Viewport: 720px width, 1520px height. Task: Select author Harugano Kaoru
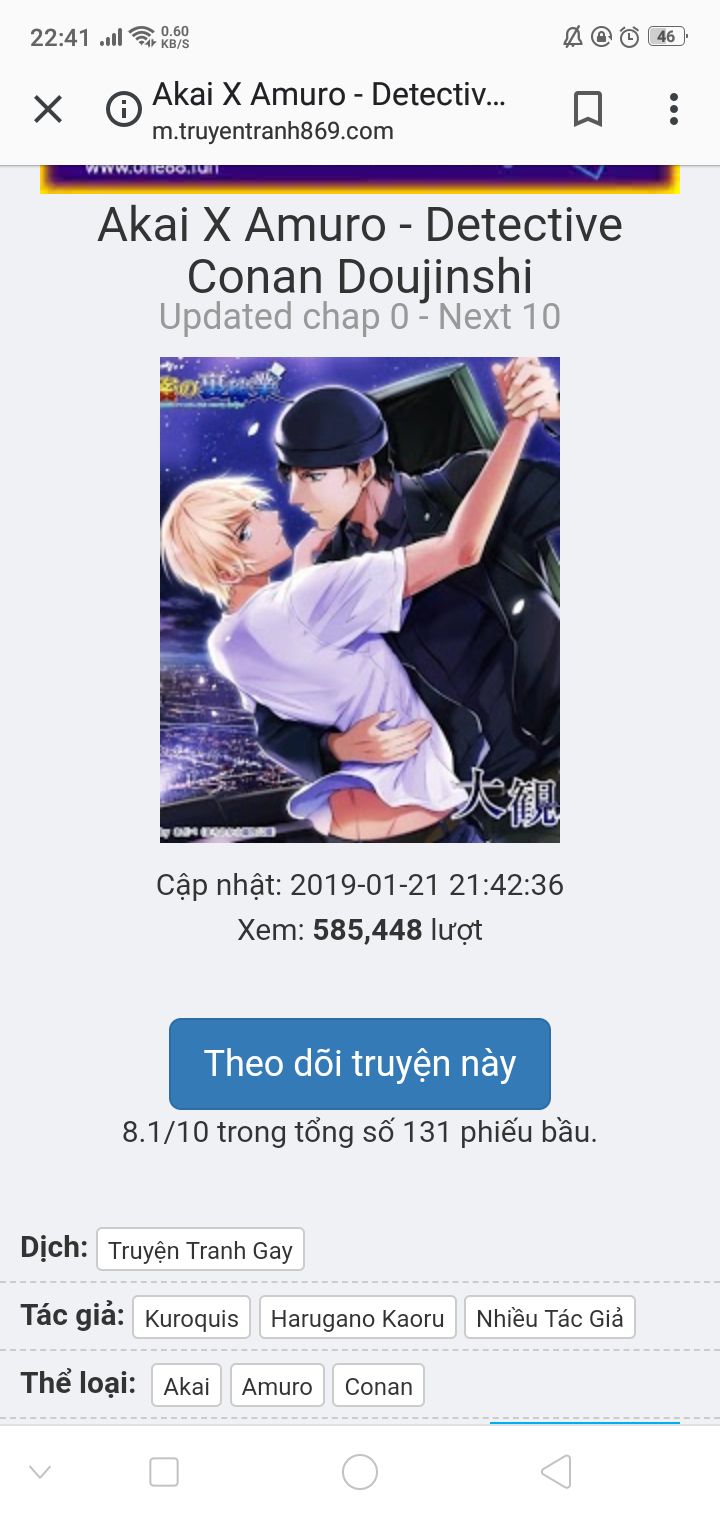[357, 1318]
